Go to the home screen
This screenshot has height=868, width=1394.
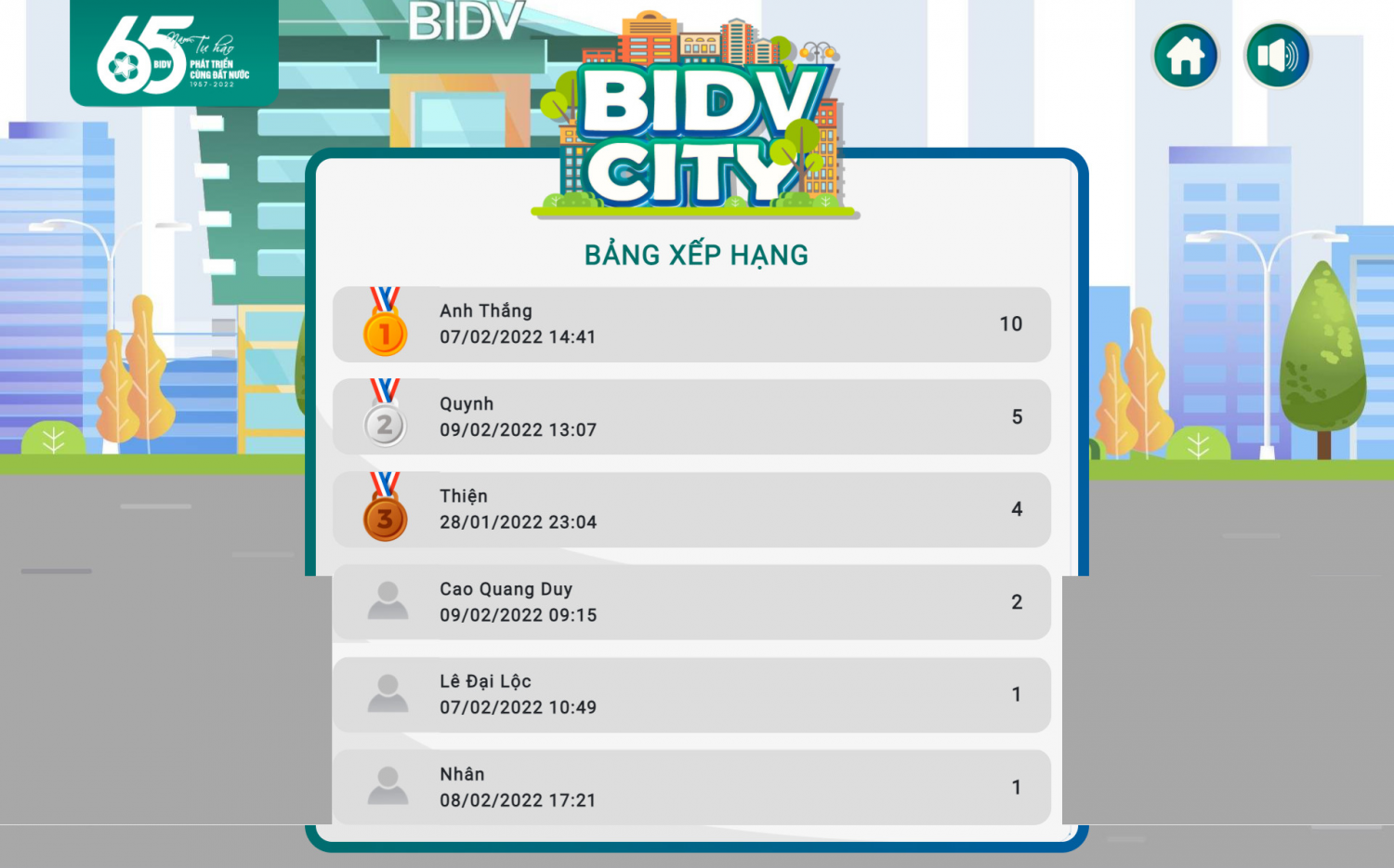click(1185, 56)
